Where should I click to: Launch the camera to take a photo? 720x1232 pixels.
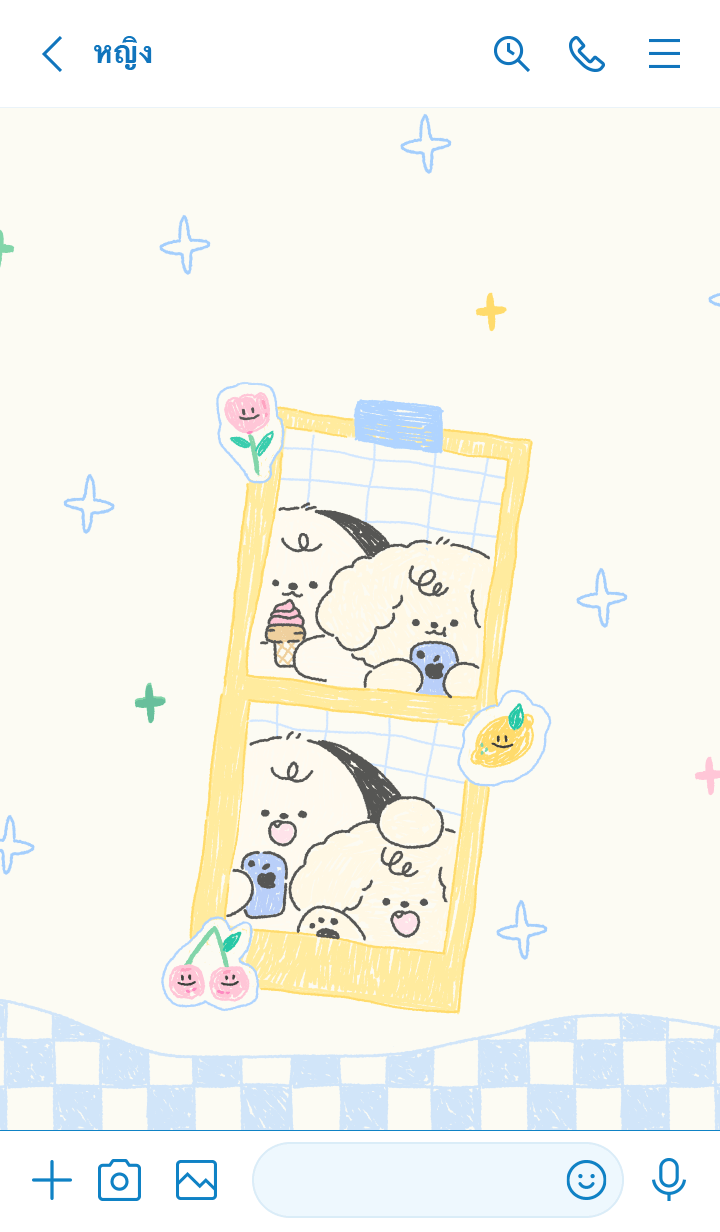click(119, 1180)
